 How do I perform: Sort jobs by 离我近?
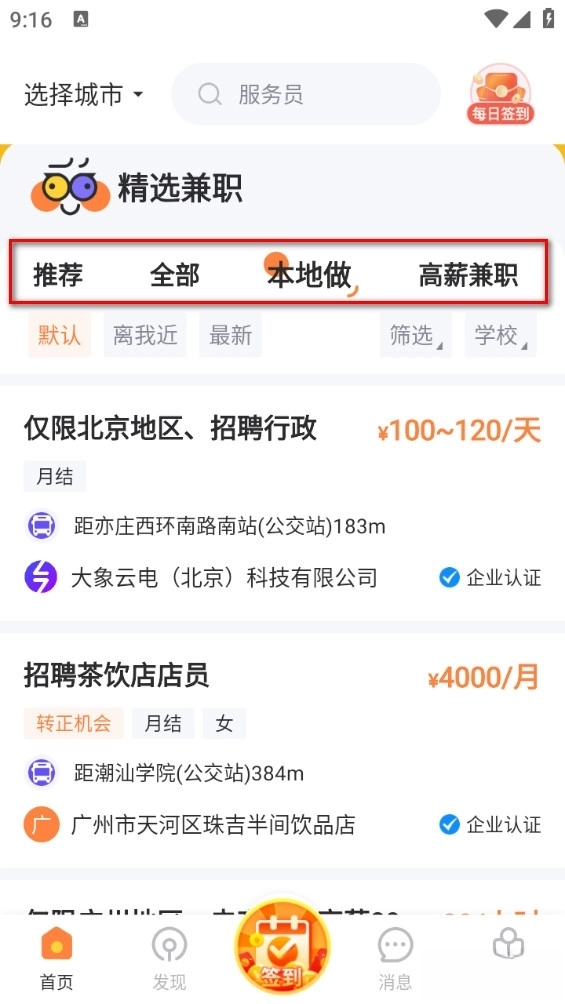click(145, 335)
